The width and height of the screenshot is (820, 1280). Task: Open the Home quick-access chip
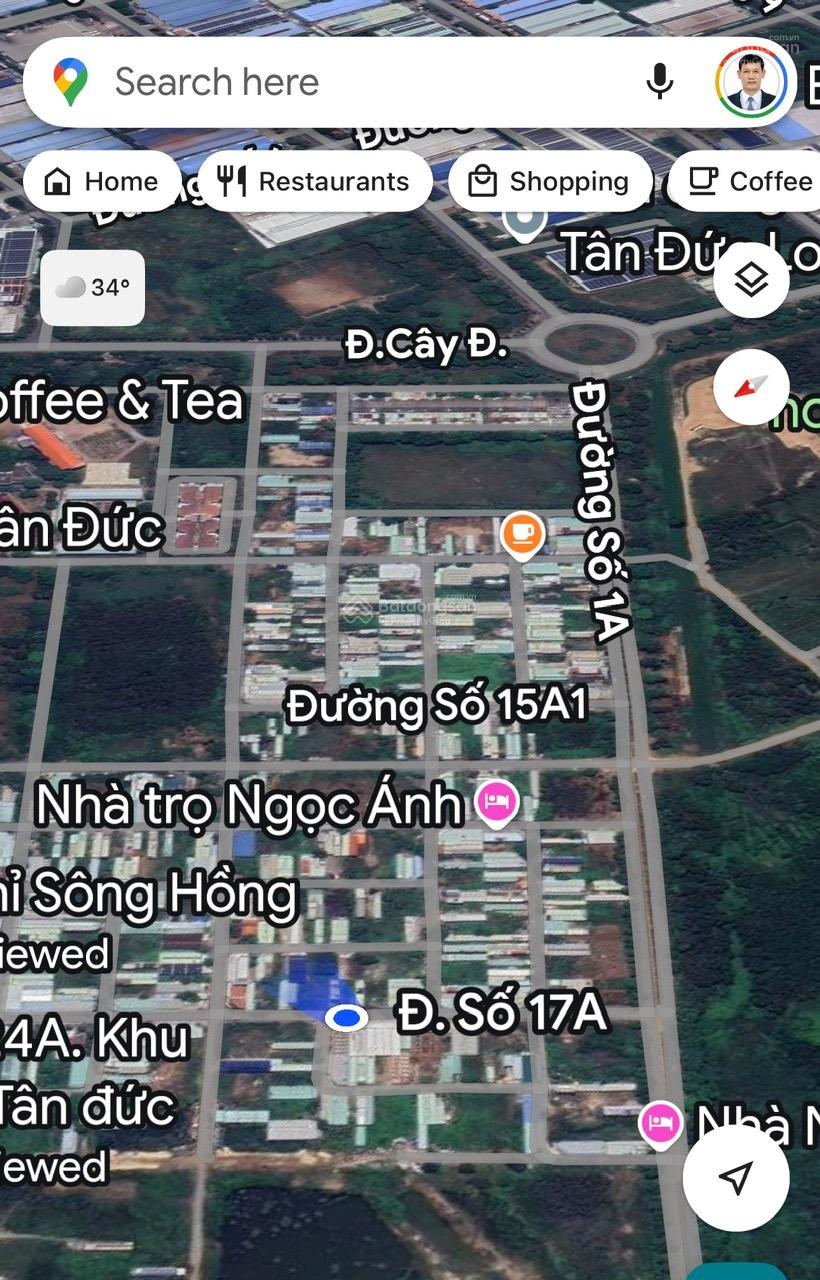point(99,181)
